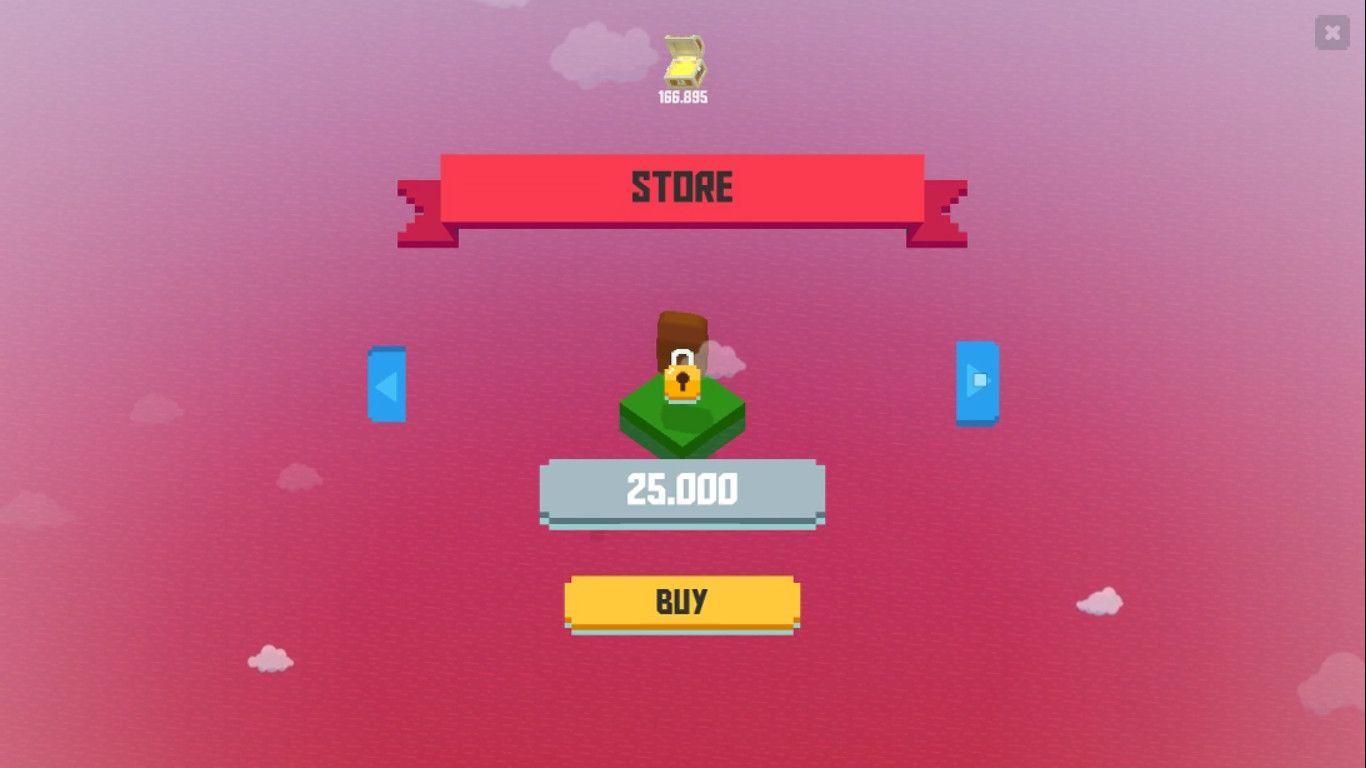This screenshot has width=1366, height=768.
Task: Buy the locked character for 25.000
Action: pyautogui.click(x=682, y=602)
